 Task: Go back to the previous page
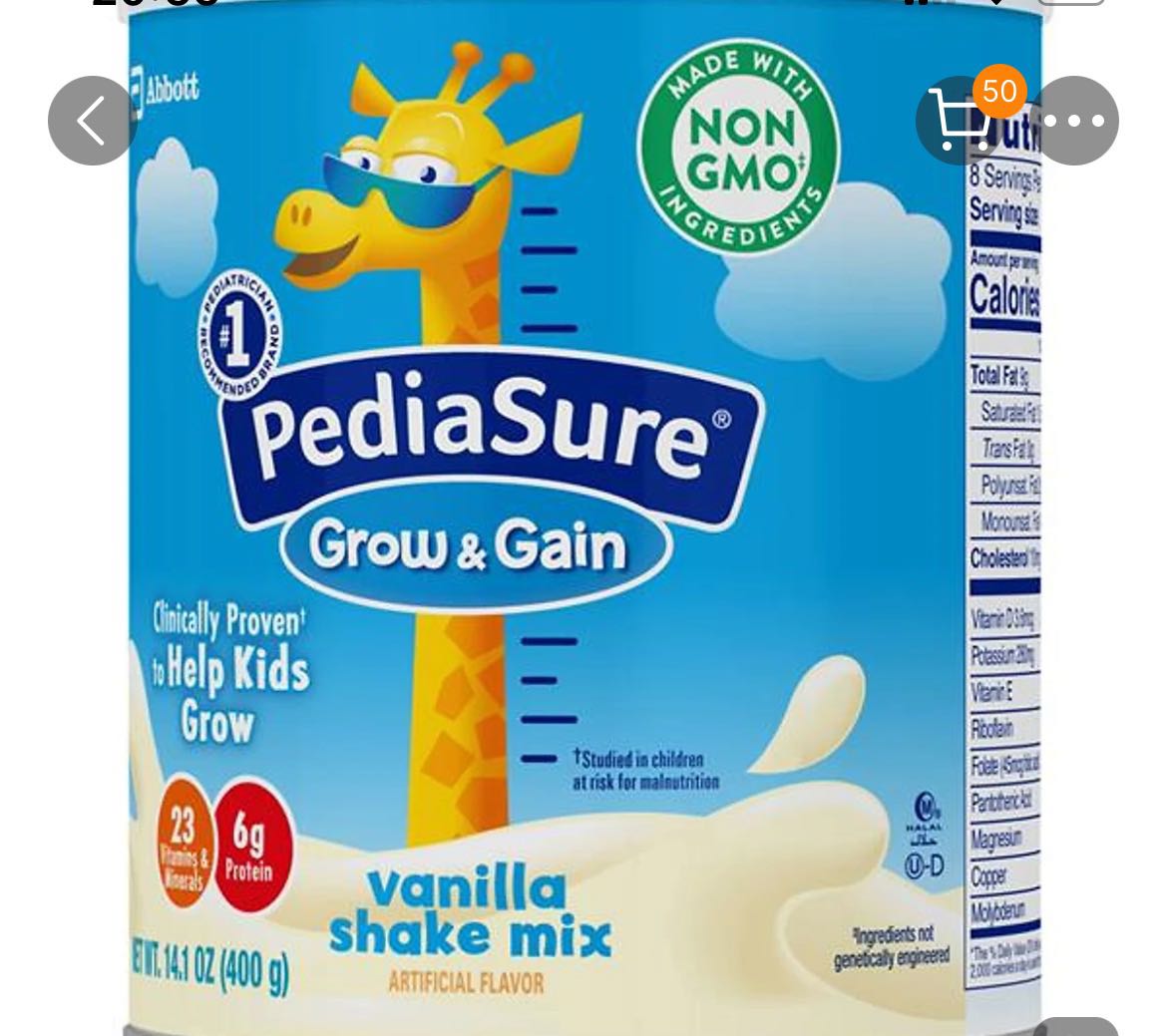tap(92, 121)
